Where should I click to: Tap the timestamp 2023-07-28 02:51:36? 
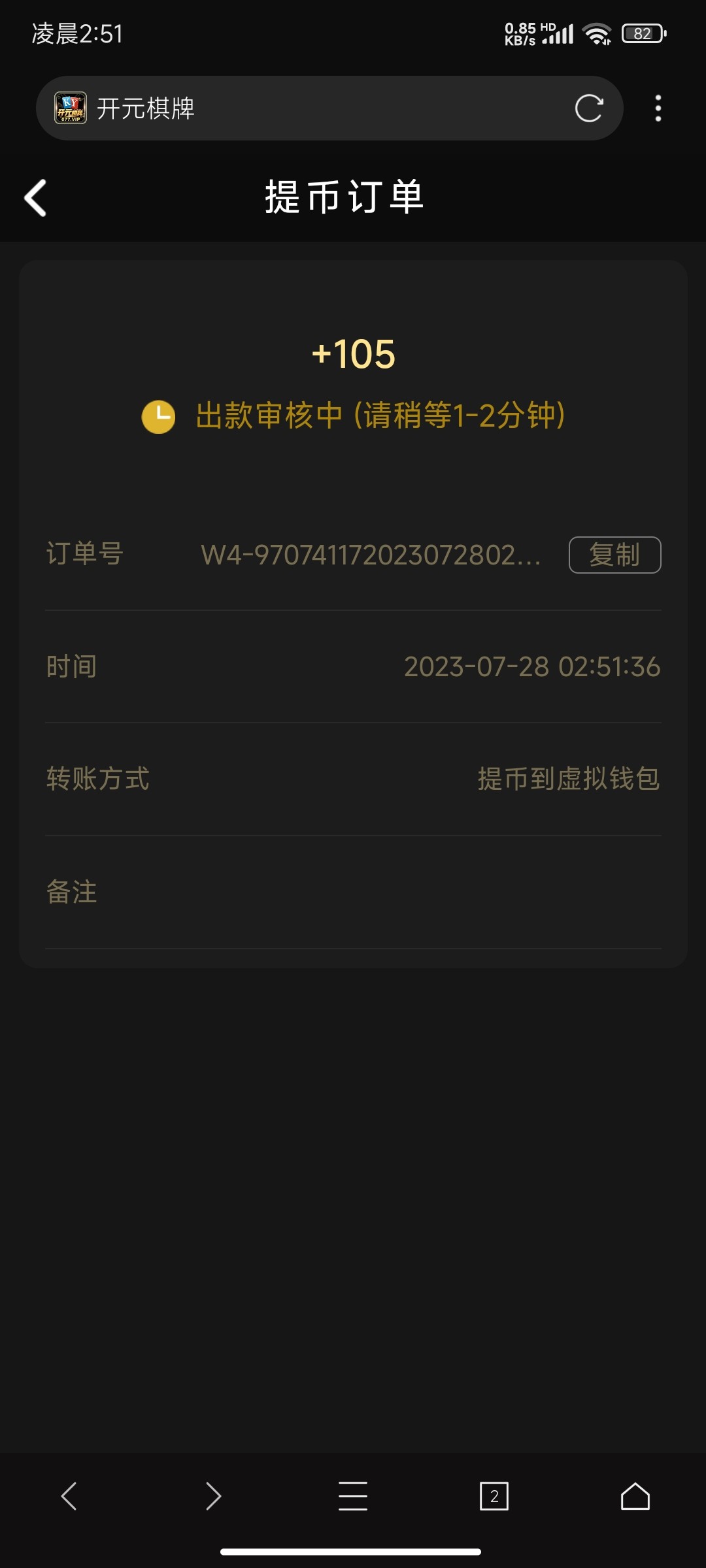[x=533, y=667]
